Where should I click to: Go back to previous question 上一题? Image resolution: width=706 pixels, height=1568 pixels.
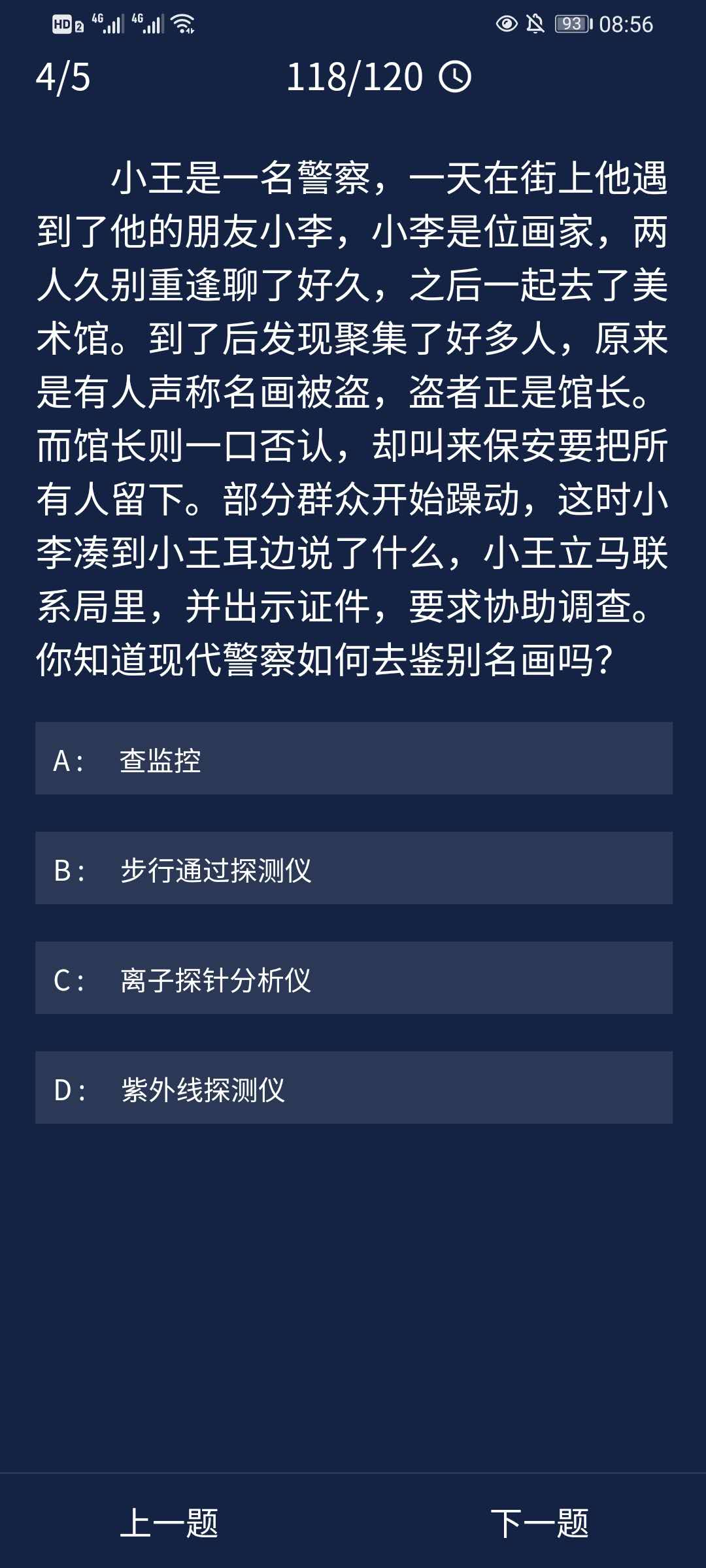tap(169, 1522)
